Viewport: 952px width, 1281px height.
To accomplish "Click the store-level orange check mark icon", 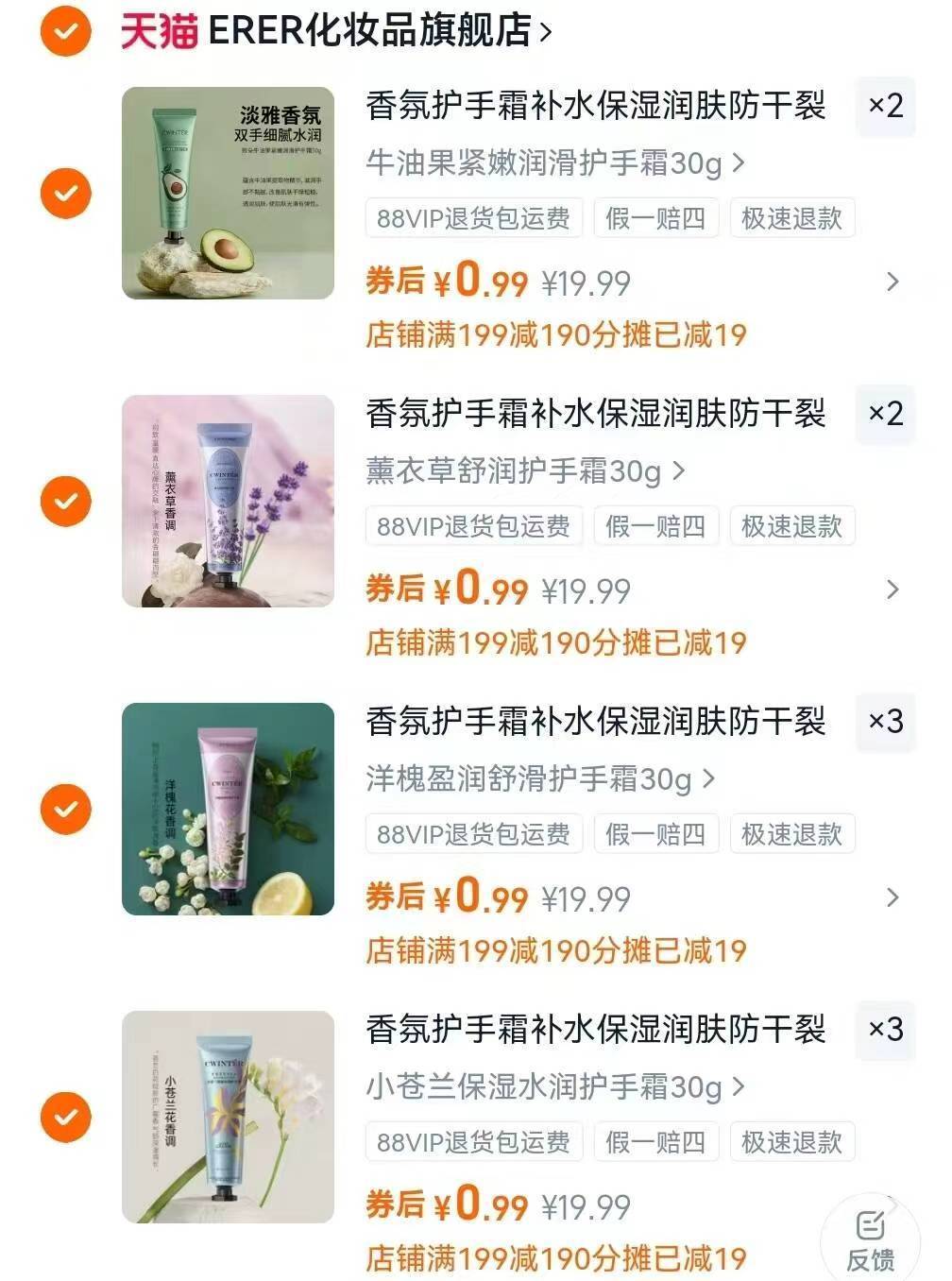I will 62,29.
